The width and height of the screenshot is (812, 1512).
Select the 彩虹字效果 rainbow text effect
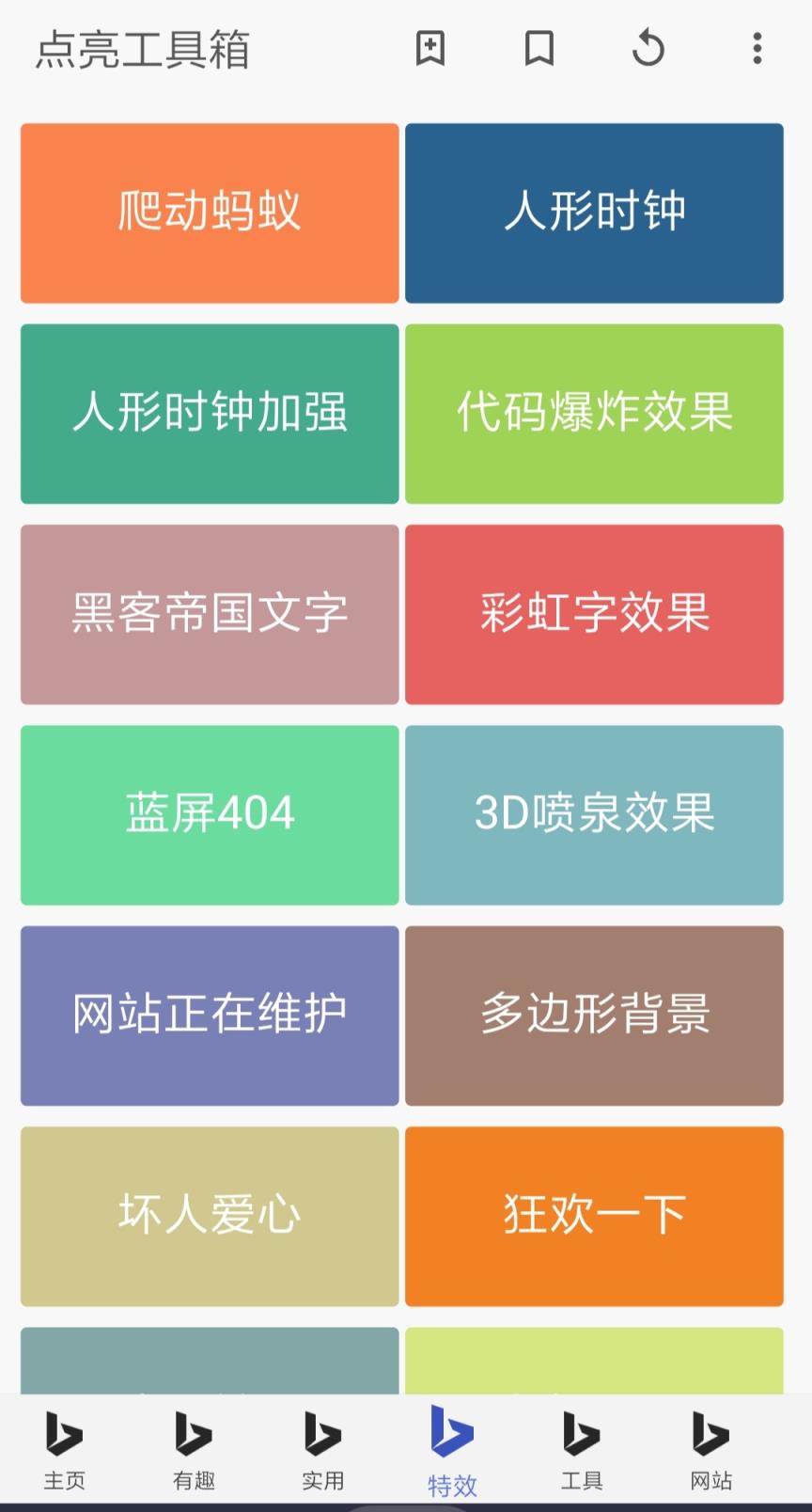pos(594,614)
